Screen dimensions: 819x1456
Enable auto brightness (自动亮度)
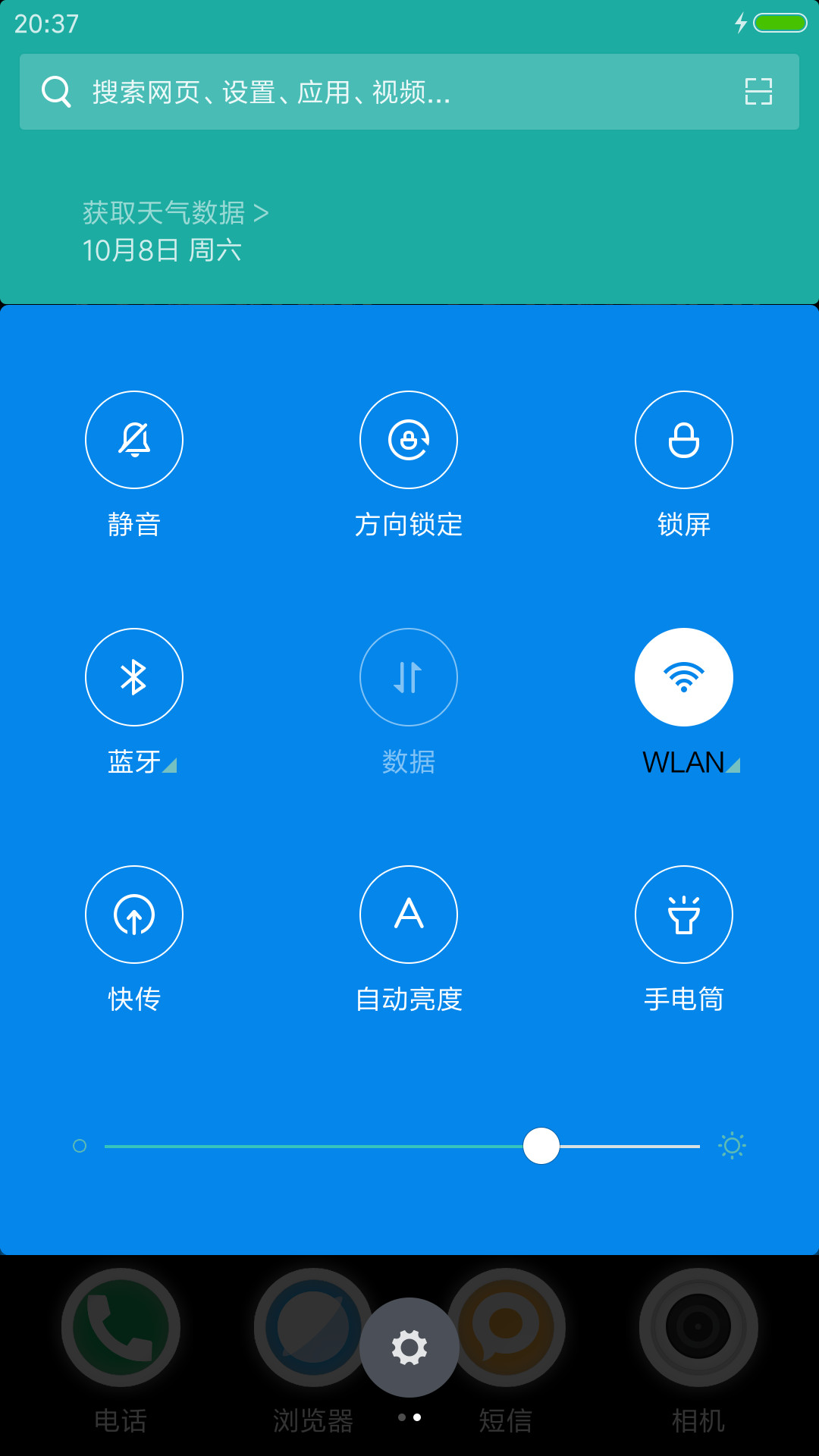(x=409, y=915)
